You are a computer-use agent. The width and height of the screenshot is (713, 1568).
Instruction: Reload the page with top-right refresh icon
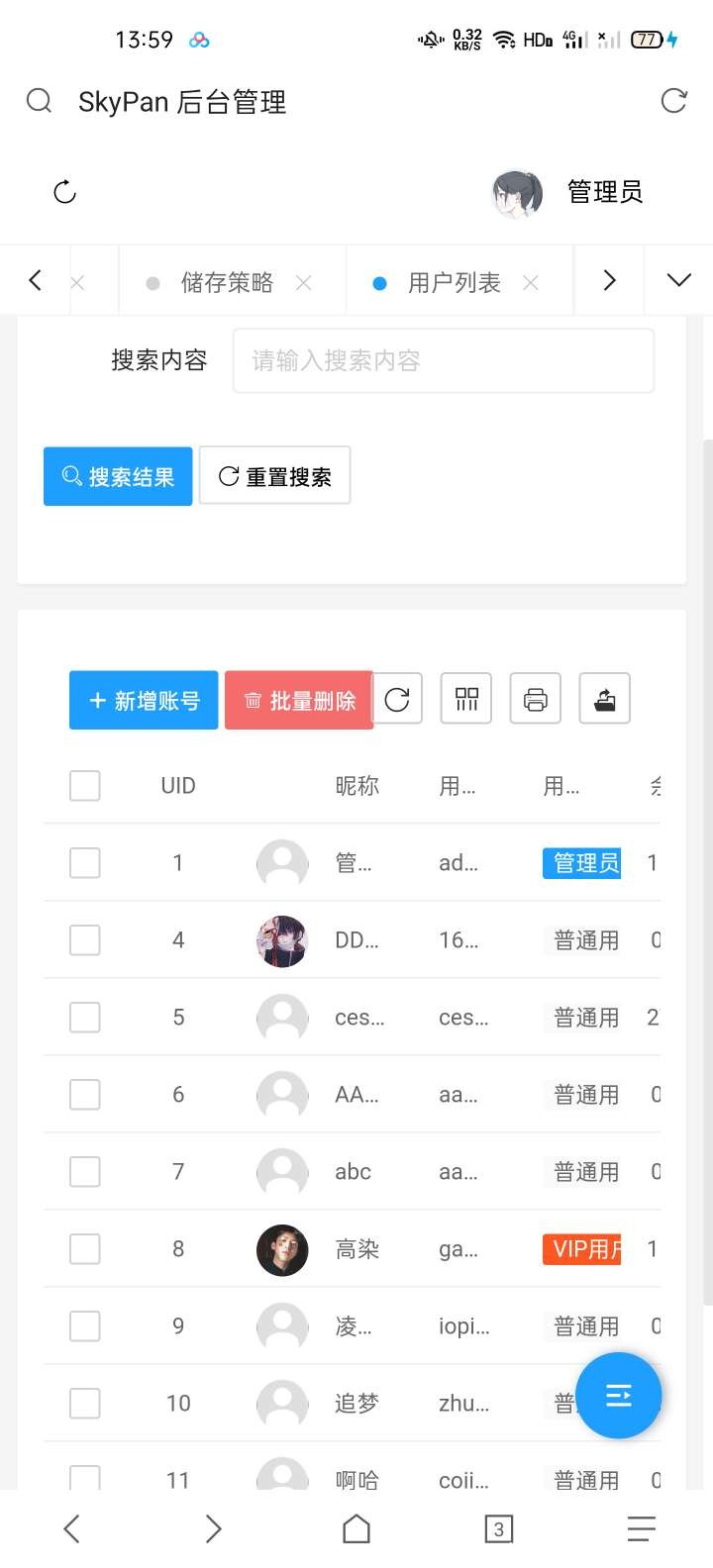point(673,100)
